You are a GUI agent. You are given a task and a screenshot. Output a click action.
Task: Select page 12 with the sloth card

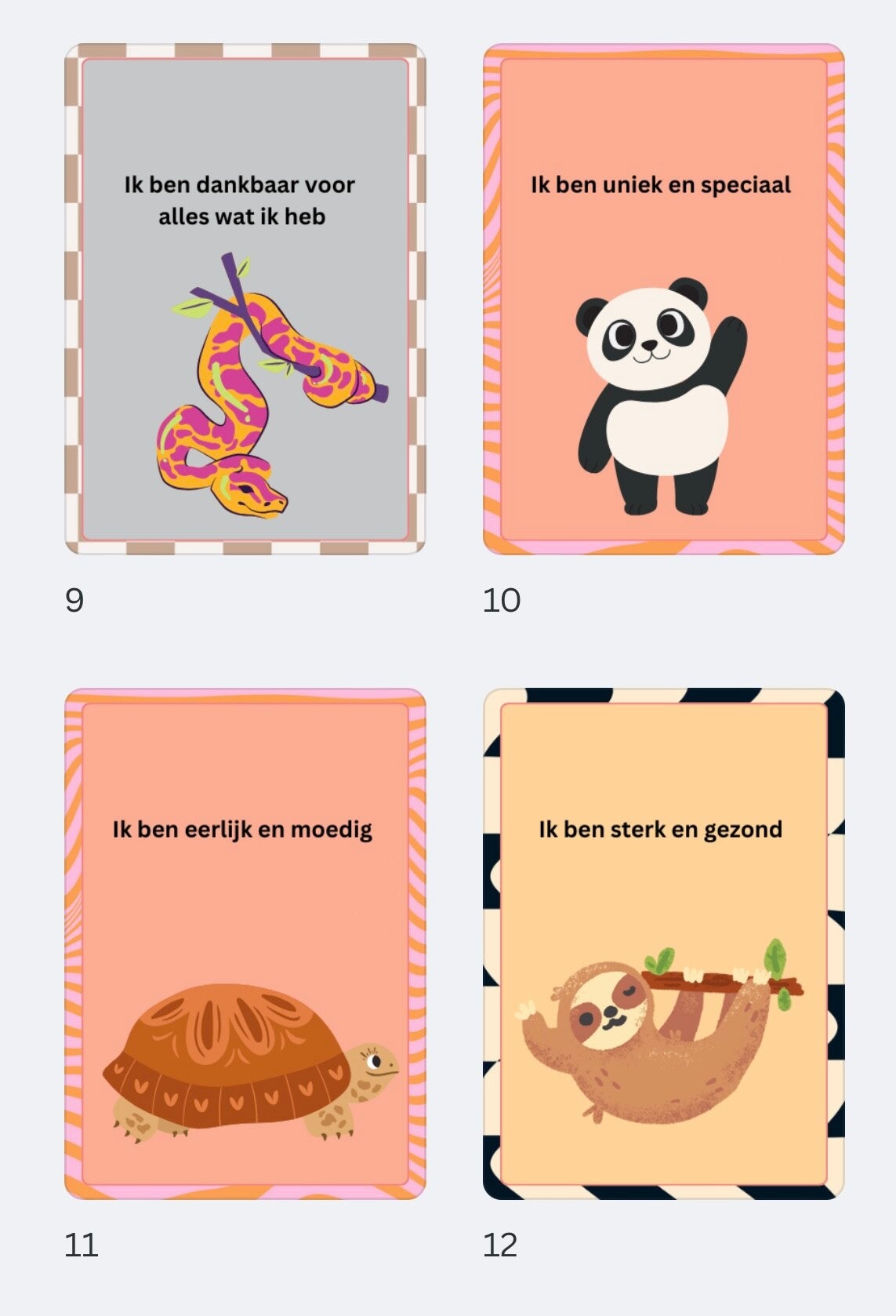click(663, 943)
